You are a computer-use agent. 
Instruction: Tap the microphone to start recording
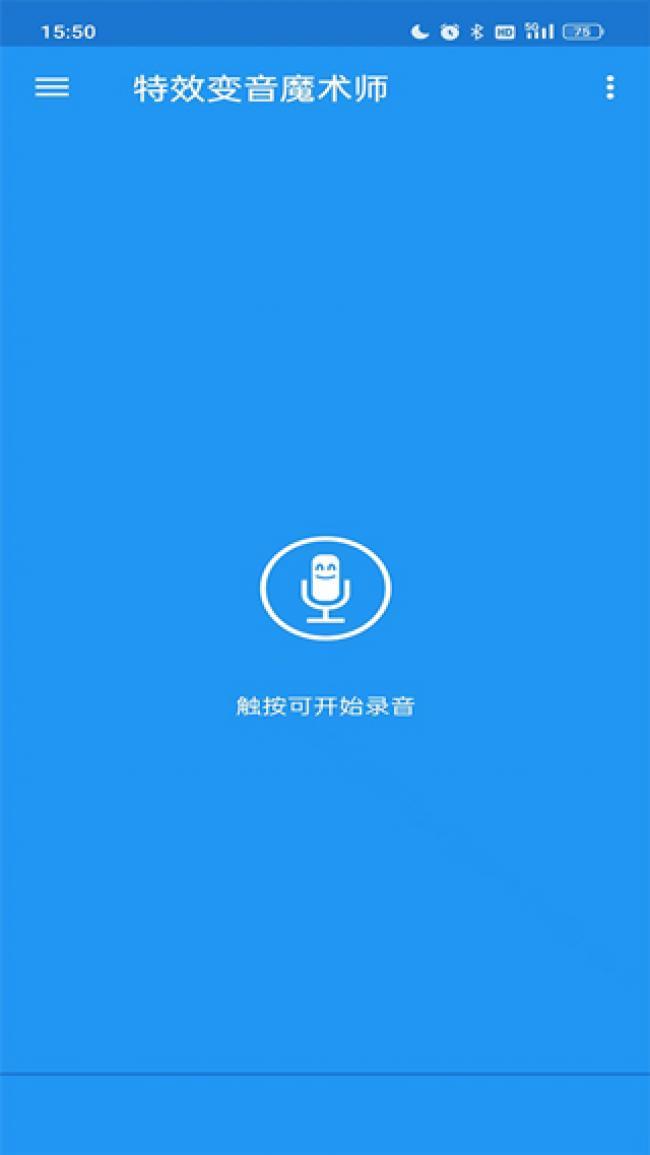pos(325,588)
